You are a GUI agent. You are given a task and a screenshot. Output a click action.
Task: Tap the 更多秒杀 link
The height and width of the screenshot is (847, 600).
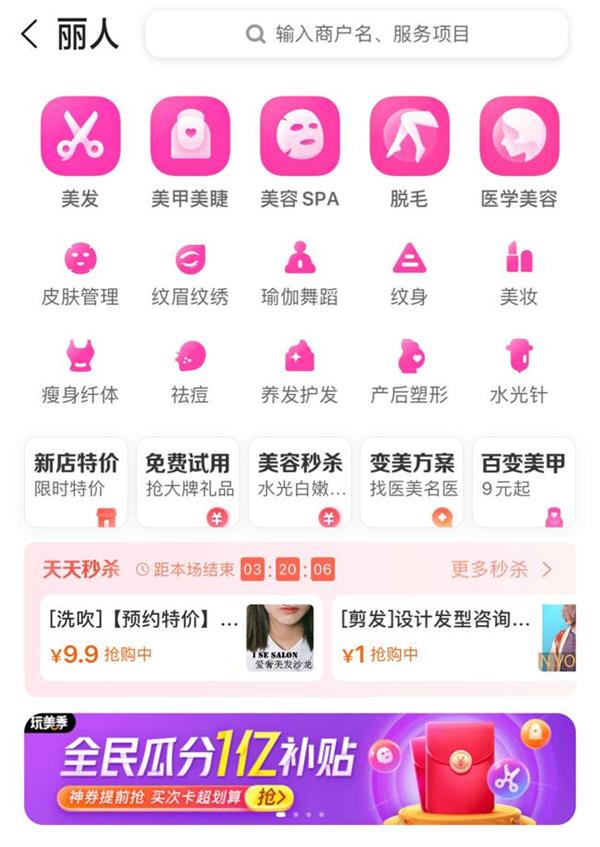click(x=501, y=569)
